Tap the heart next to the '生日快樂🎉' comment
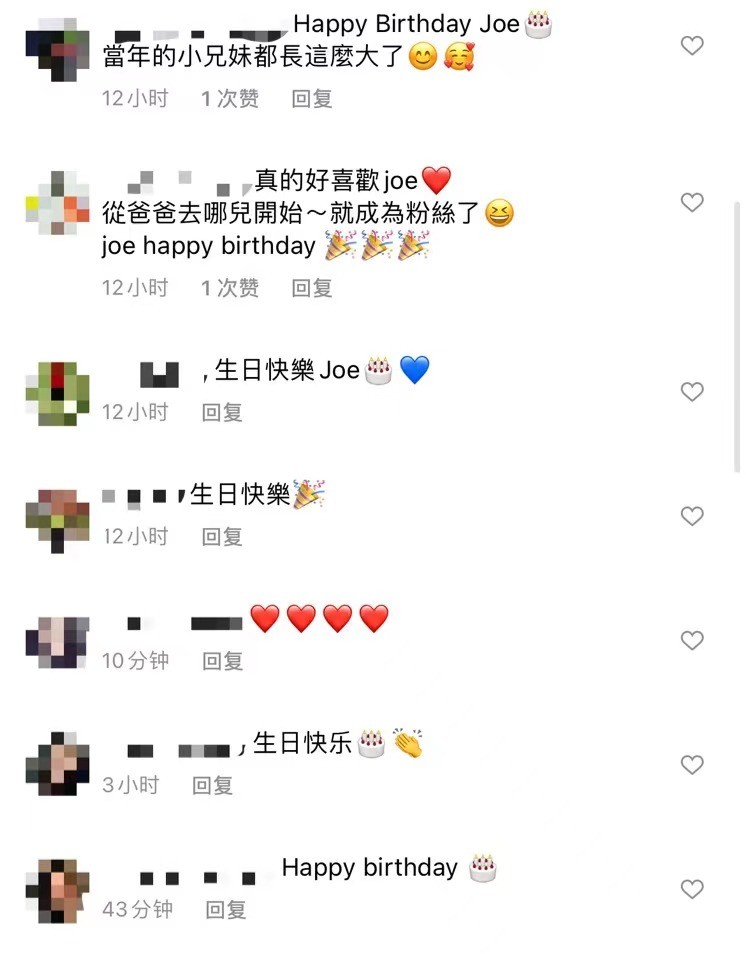This screenshot has width=746, height=954. click(692, 517)
